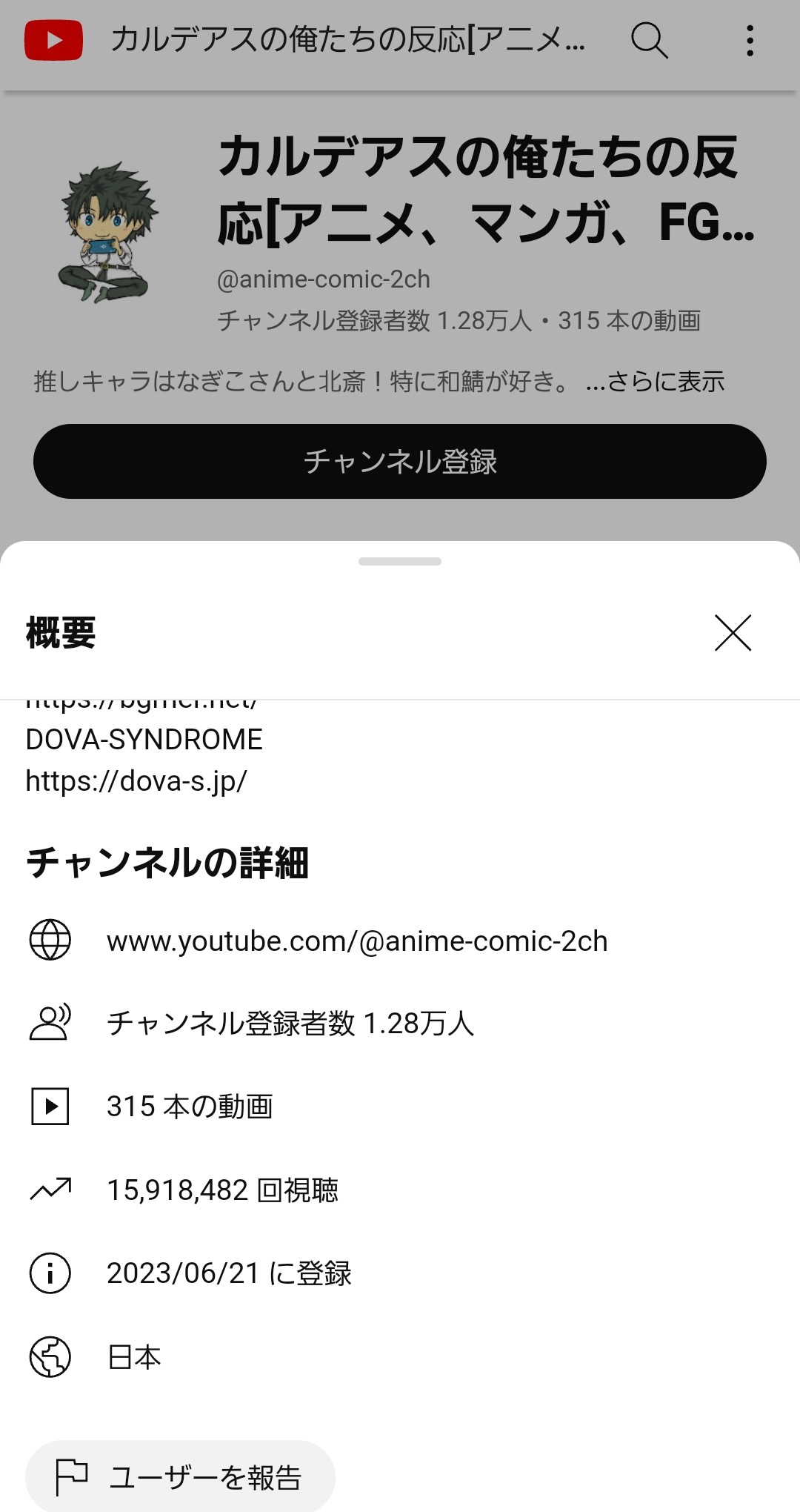Open the three-dot overflow menu

(750, 41)
